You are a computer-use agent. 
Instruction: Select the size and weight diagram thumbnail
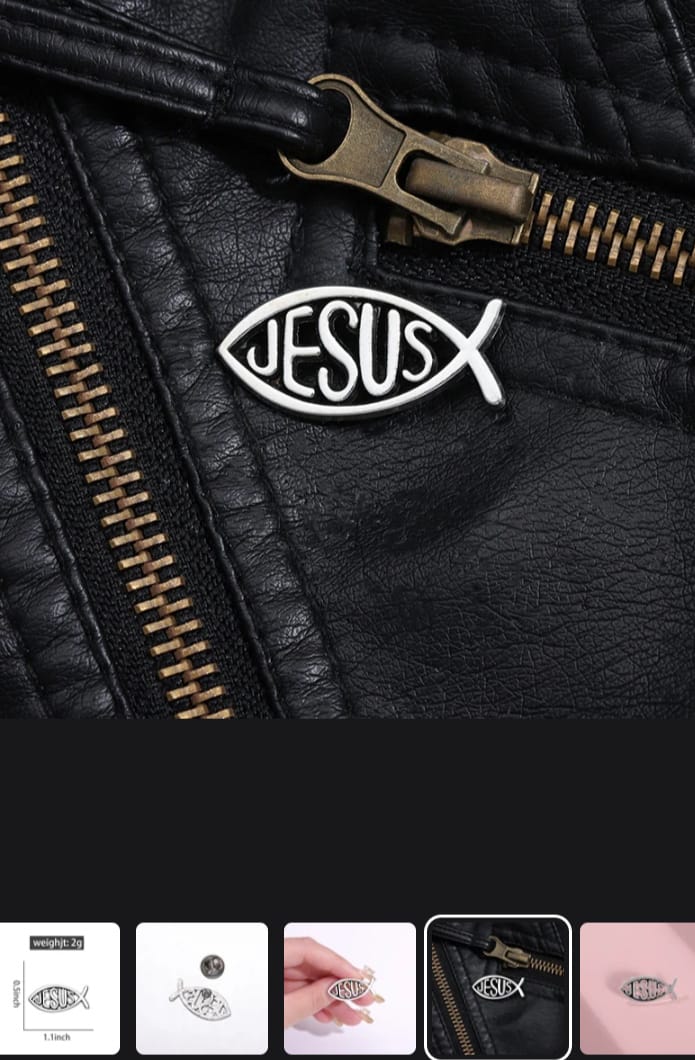click(x=58, y=988)
